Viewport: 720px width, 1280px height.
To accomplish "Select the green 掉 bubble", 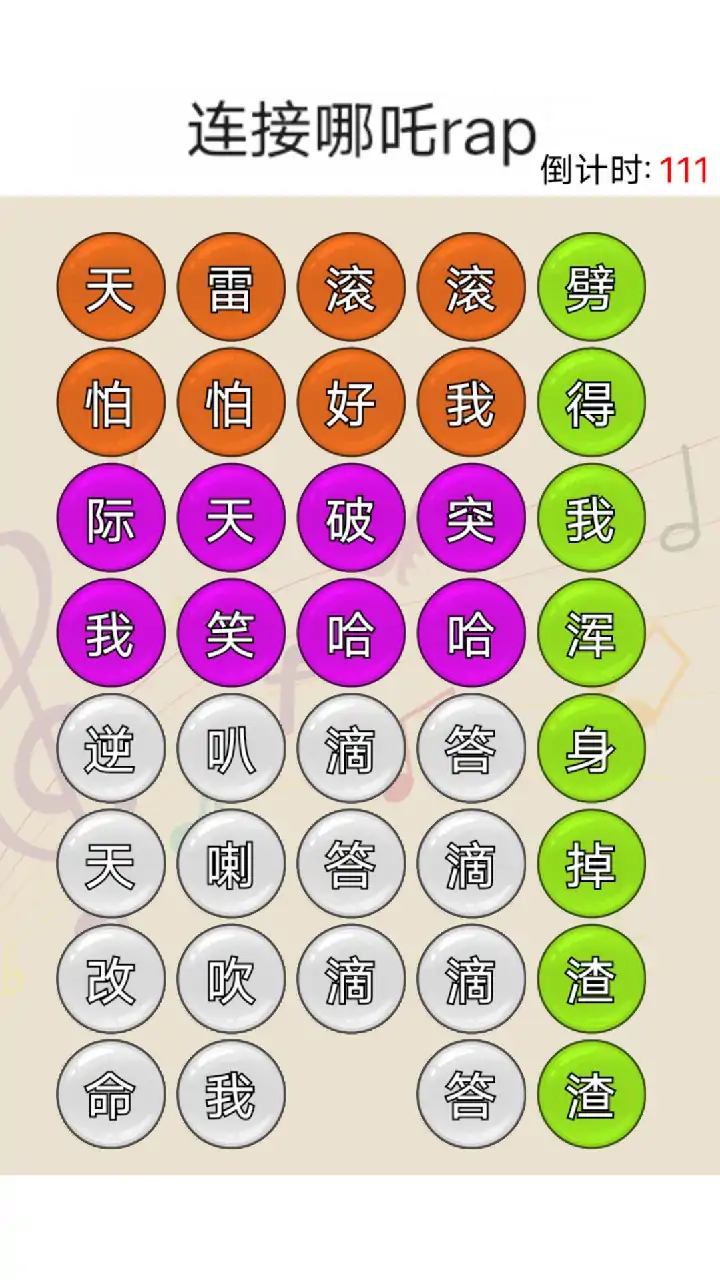I will [x=591, y=864].
